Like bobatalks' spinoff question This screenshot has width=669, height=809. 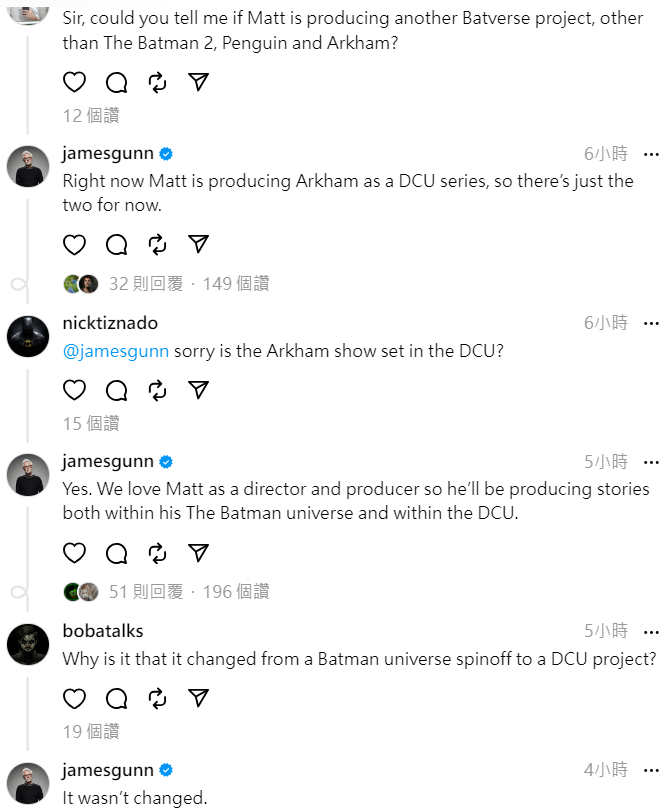click(74, 698)
